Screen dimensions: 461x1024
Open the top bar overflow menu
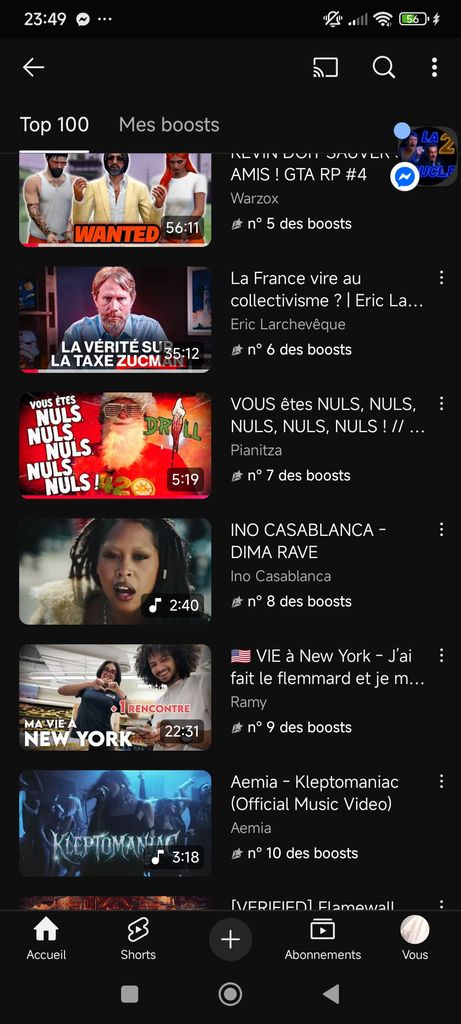point(434,67)
